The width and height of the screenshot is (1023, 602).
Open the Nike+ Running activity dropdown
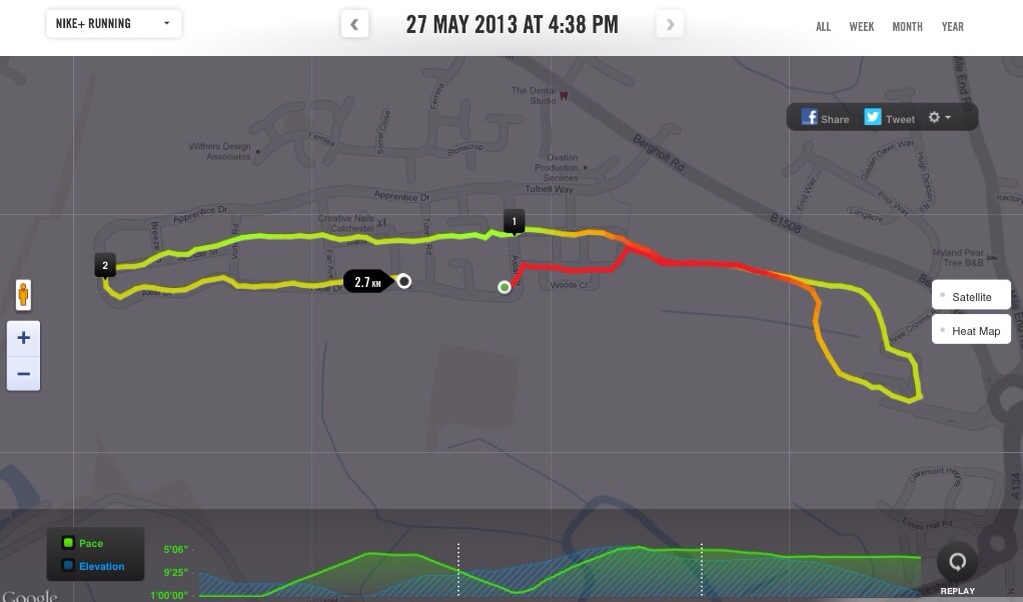114,23
